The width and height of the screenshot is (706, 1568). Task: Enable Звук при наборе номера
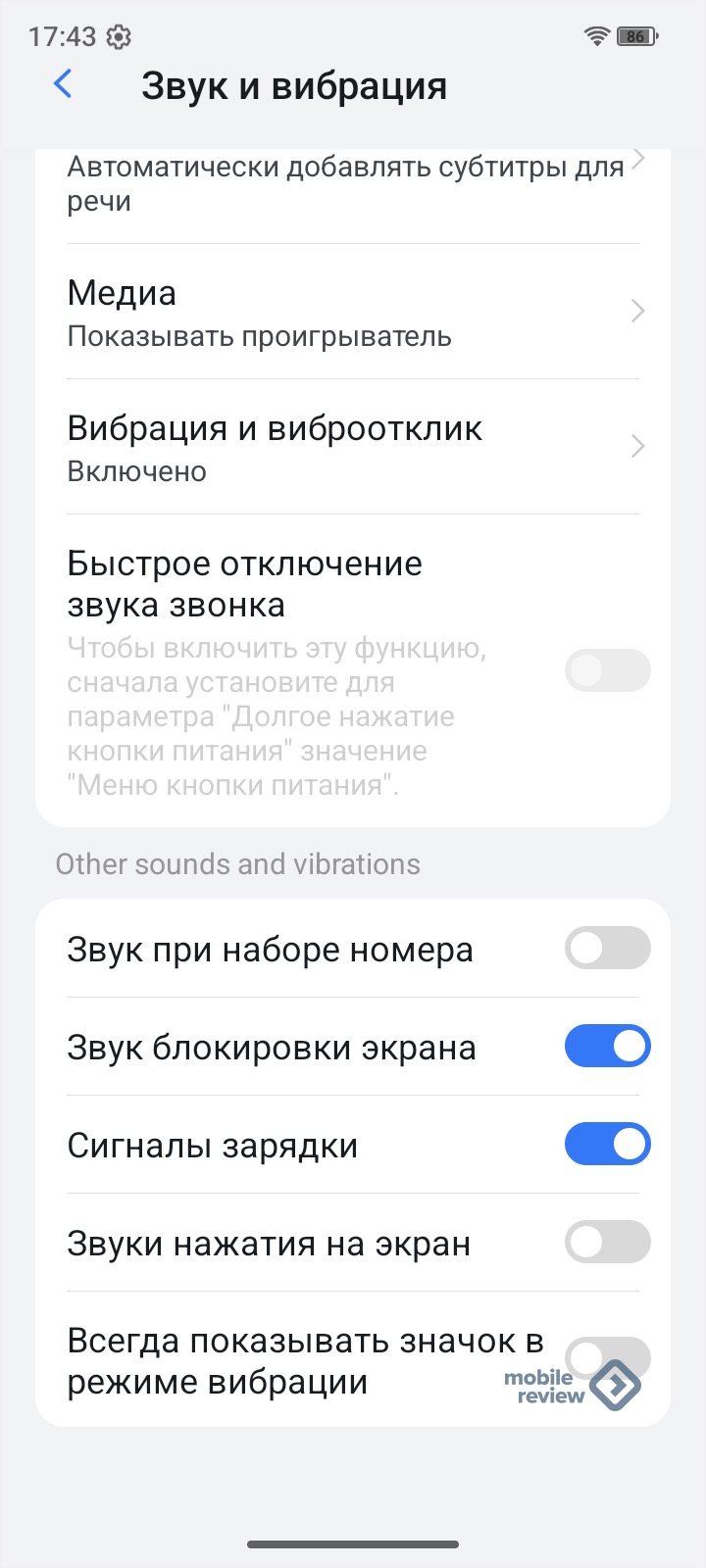(607, 949)
